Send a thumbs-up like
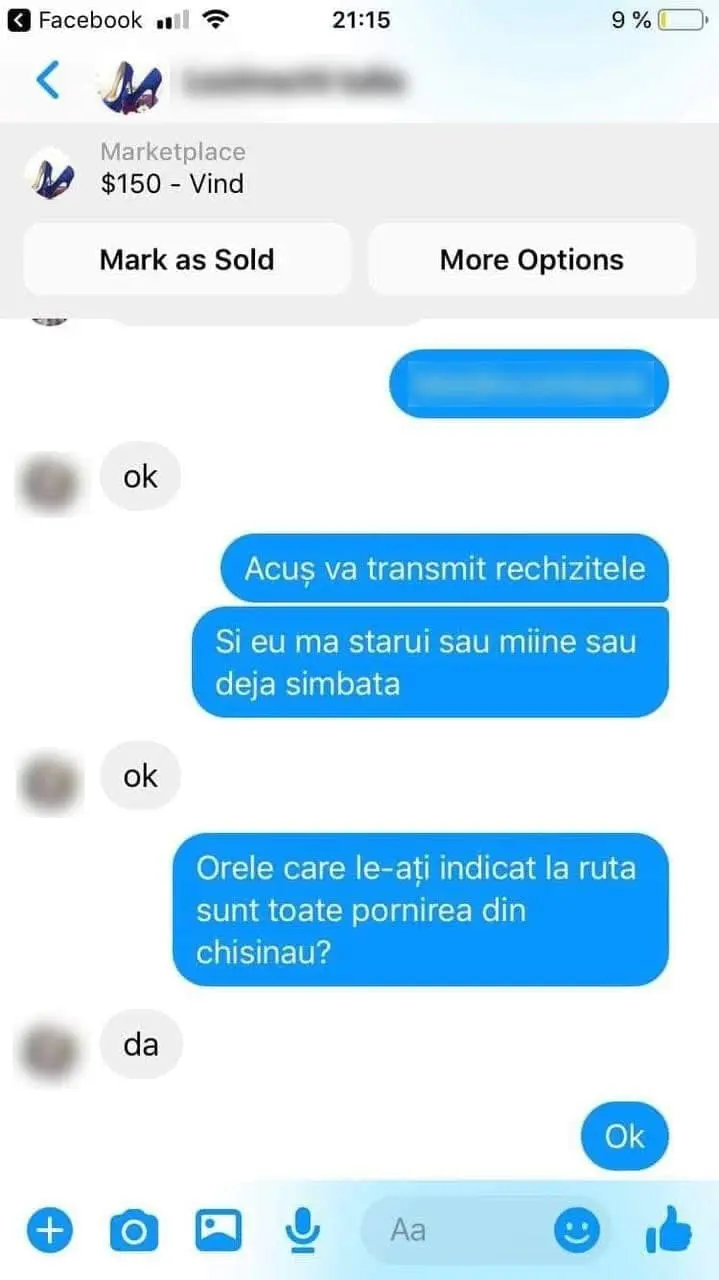Image resolution: width=719 pixels, height=1280 pixels. pos(669,1229)
